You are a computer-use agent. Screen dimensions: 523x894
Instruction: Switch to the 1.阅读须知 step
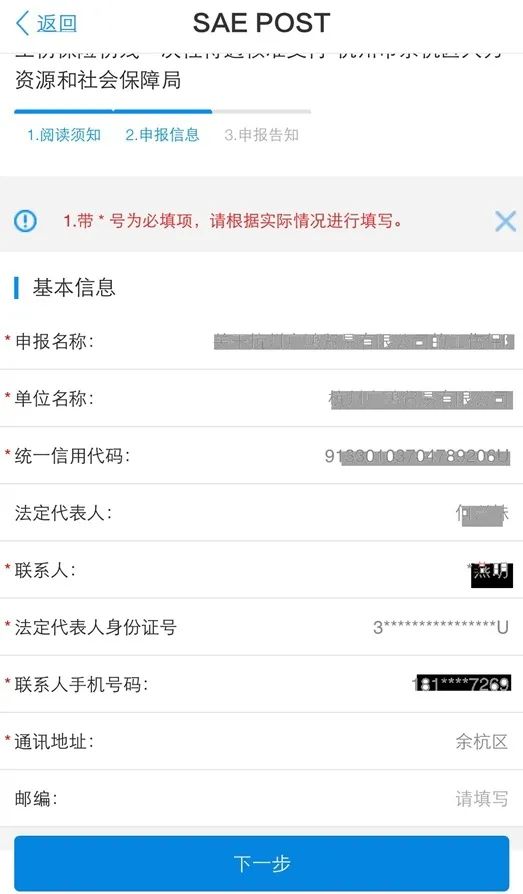point(64,135)
